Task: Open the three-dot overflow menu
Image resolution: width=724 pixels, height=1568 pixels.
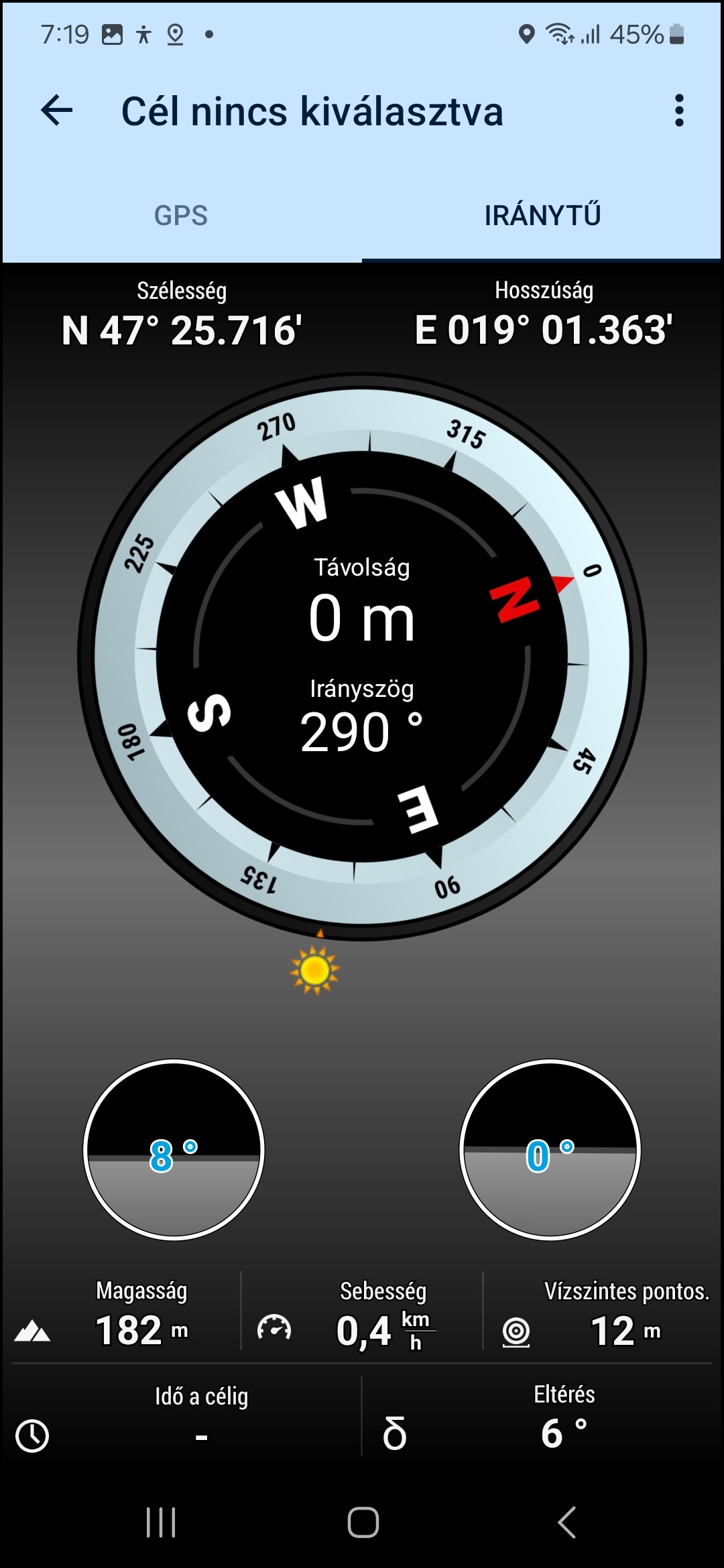Action: pyautogui.click(x=679, y=111)
